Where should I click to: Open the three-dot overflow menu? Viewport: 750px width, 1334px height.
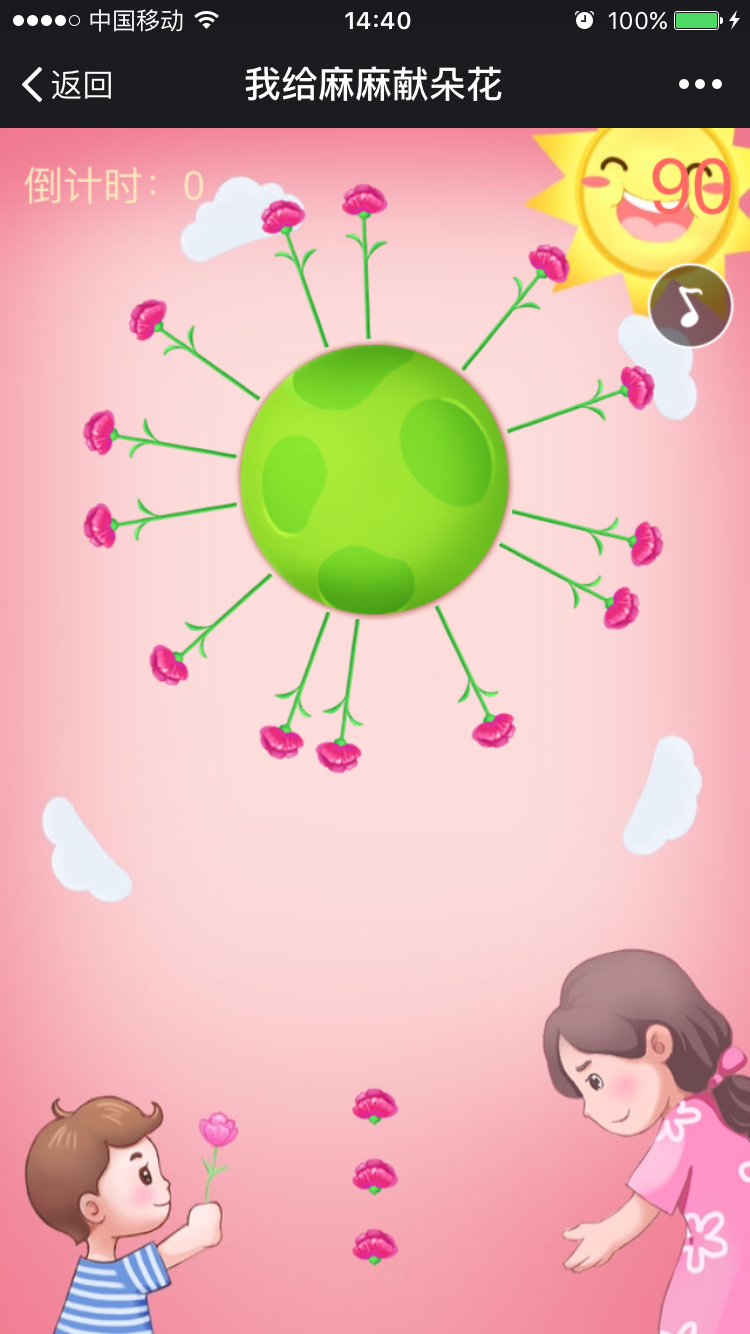[x=700, y=85]
